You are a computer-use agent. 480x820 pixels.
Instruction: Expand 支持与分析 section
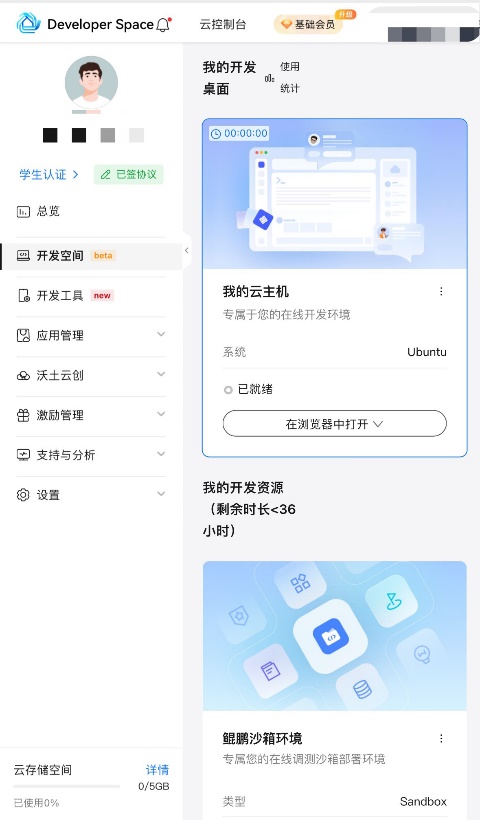tap(92, 454)
